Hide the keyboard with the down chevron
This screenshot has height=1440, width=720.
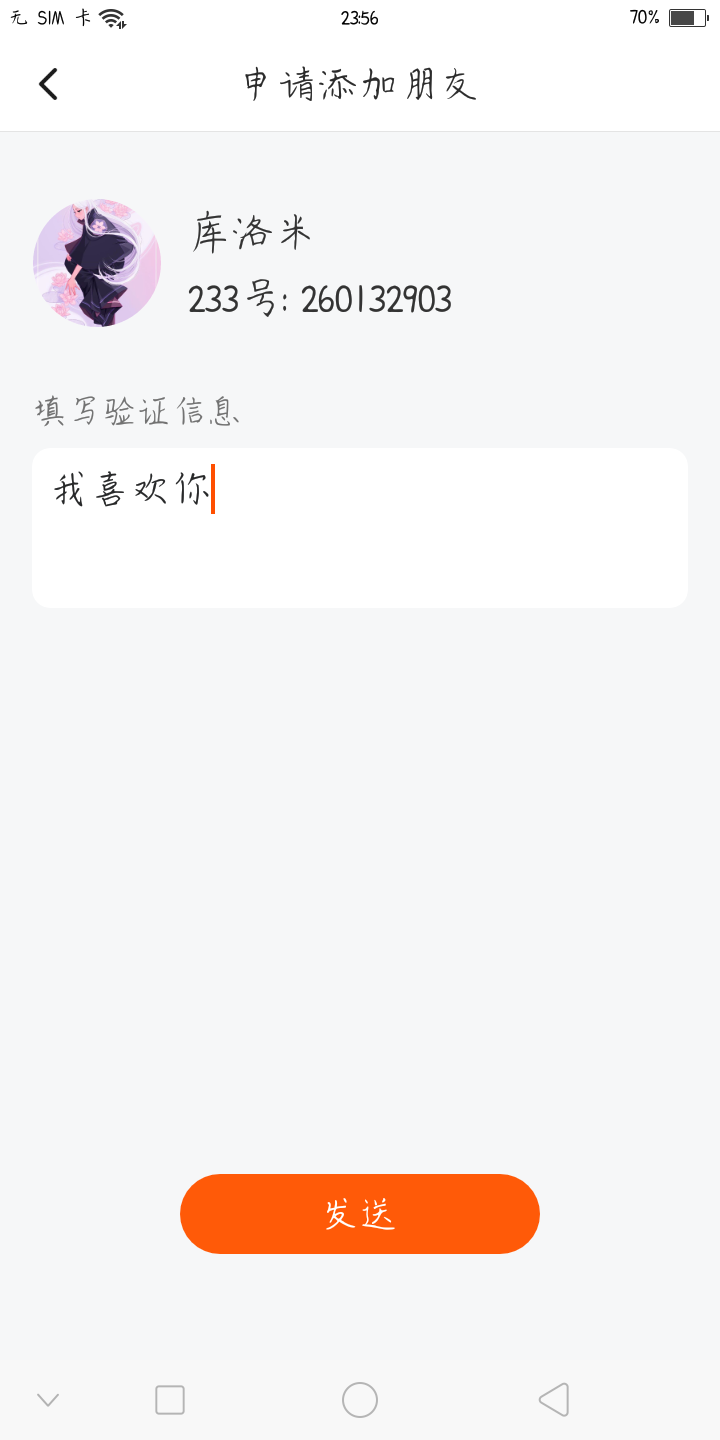(48, 1400)
